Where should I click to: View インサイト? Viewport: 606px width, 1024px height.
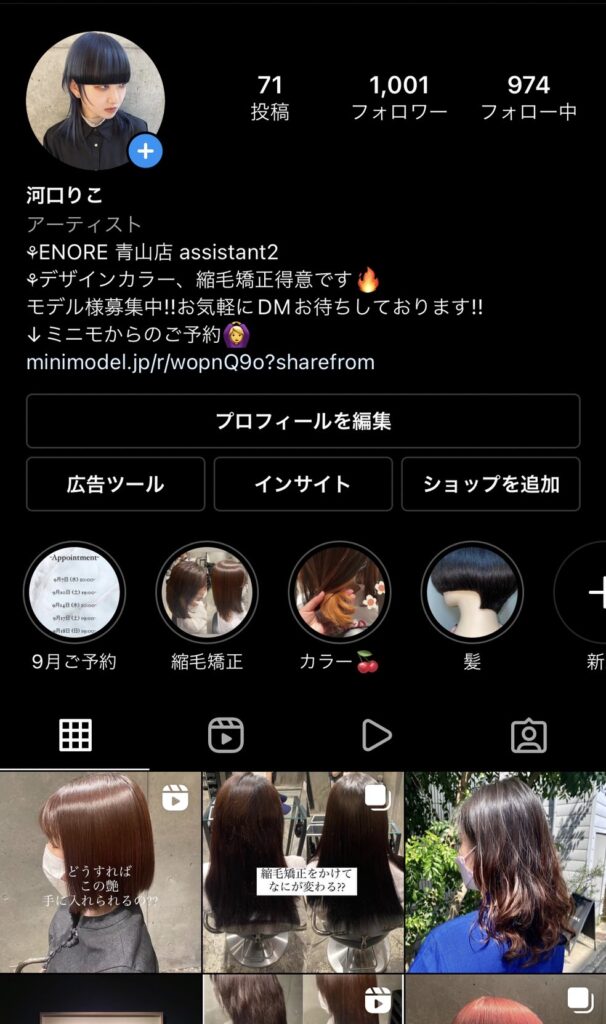[x=302, y=485]
